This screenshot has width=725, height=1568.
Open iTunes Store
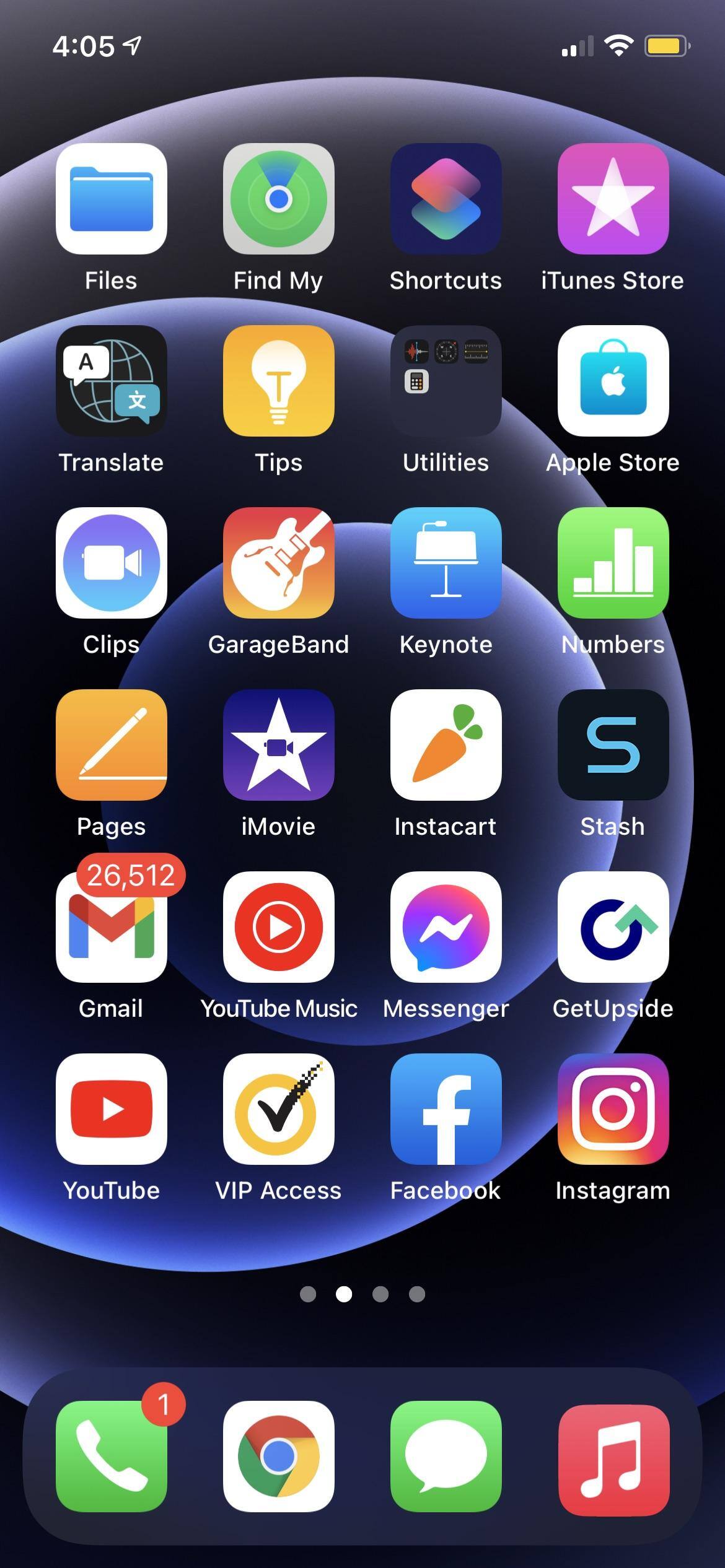tap(613, 199)
